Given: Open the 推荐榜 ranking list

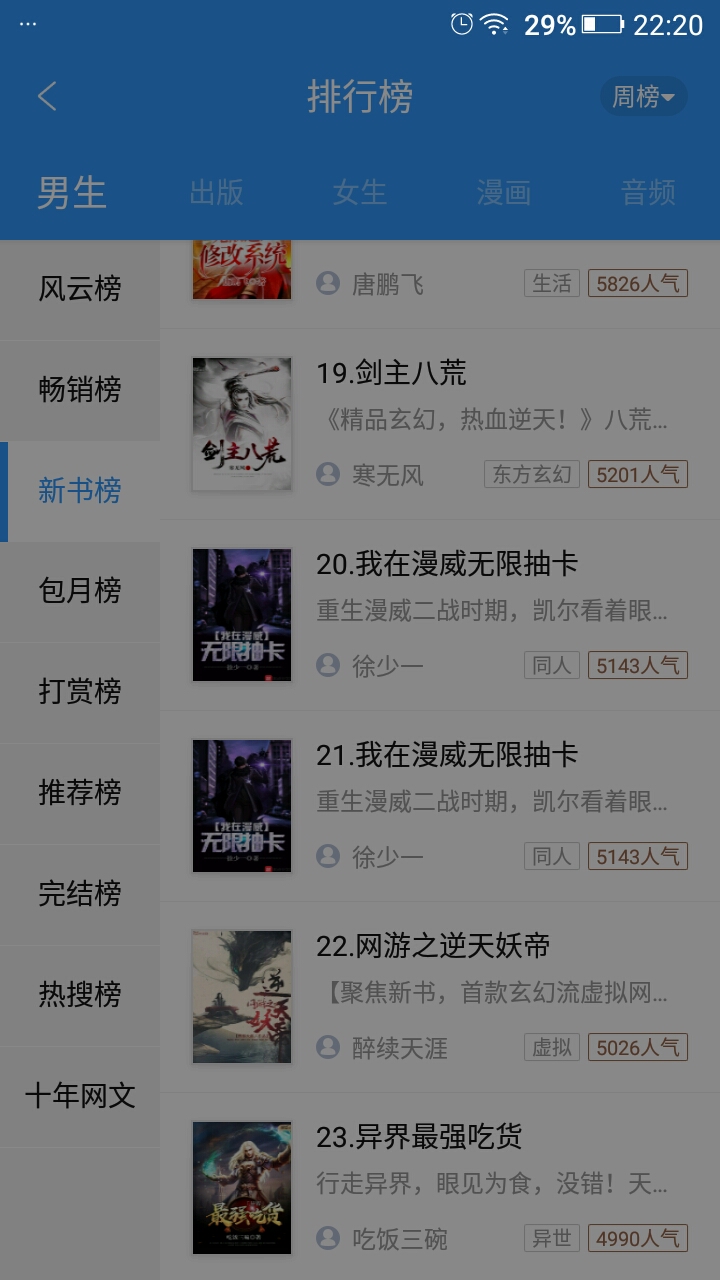Looking at the screenshot, I should tap(80, 793).
